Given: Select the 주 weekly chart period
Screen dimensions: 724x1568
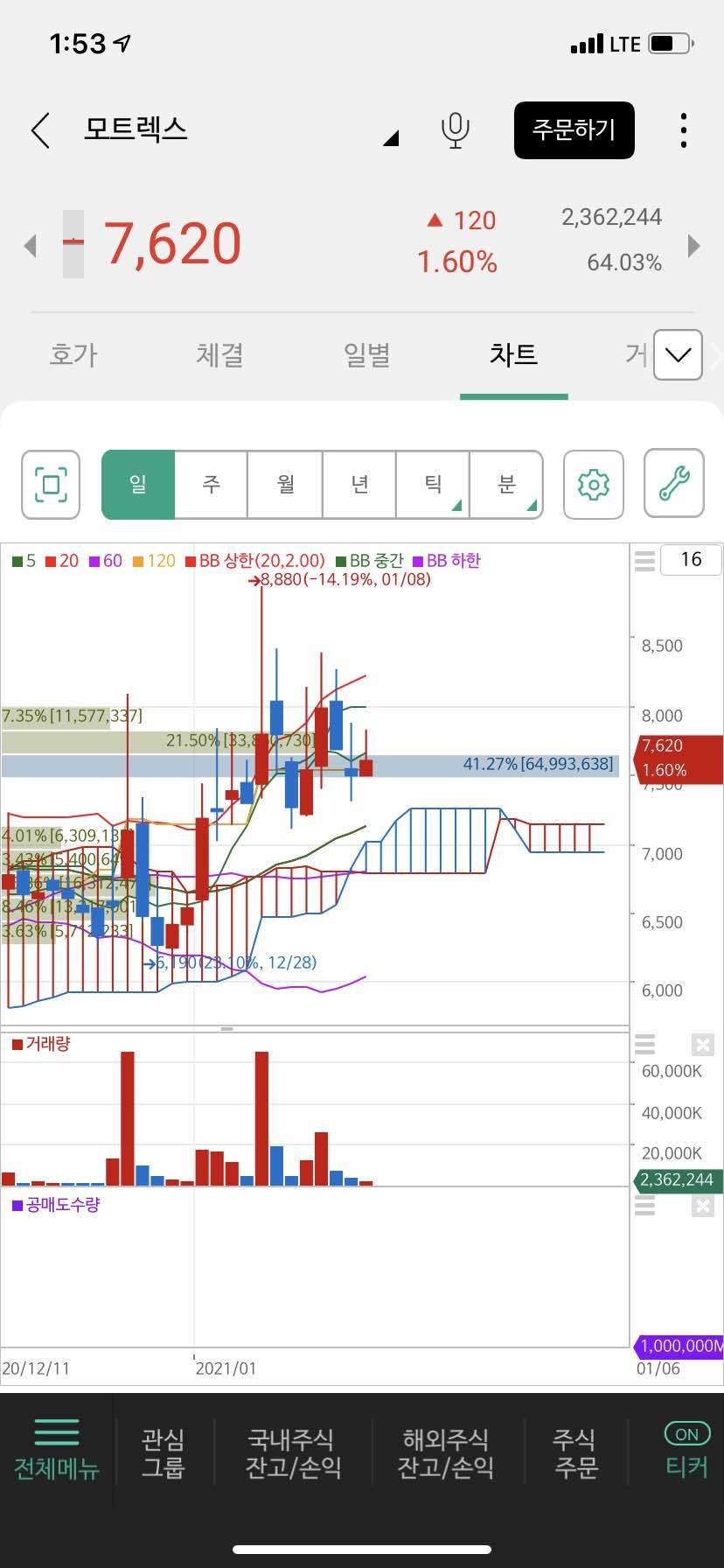Looking at the screenshot, I should click(212, 484).
